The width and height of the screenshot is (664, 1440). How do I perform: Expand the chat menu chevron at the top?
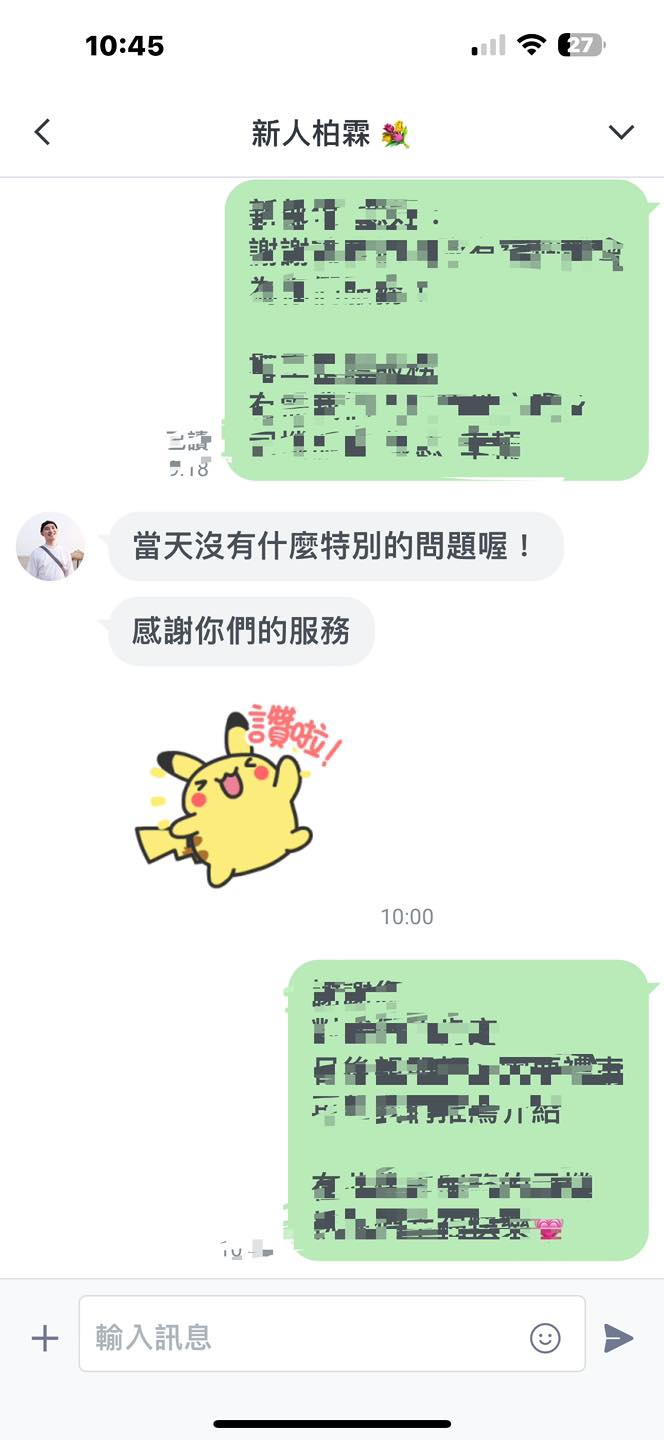[621, 132]
